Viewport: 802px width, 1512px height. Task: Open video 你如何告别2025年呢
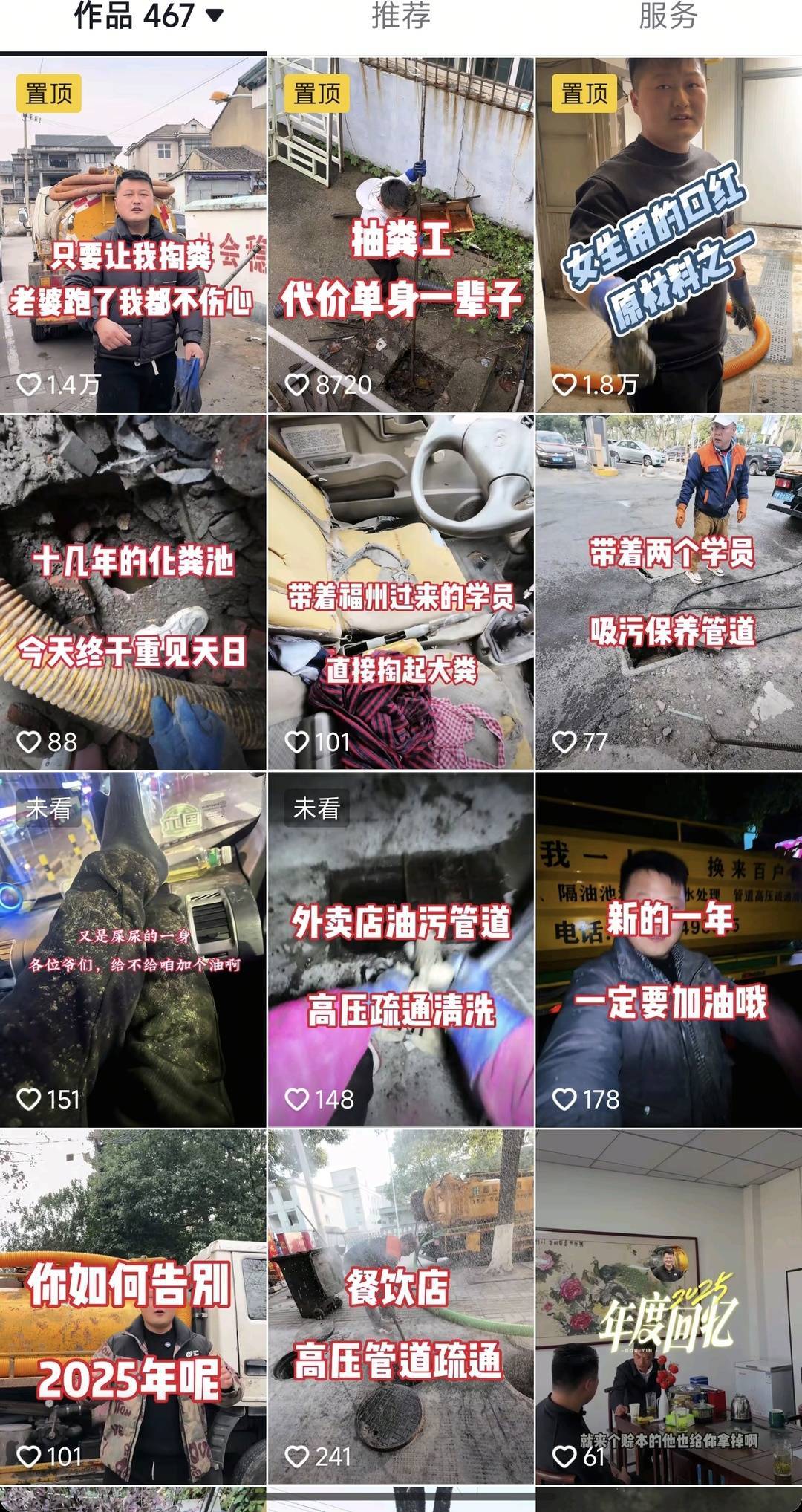coord(133,1307)
